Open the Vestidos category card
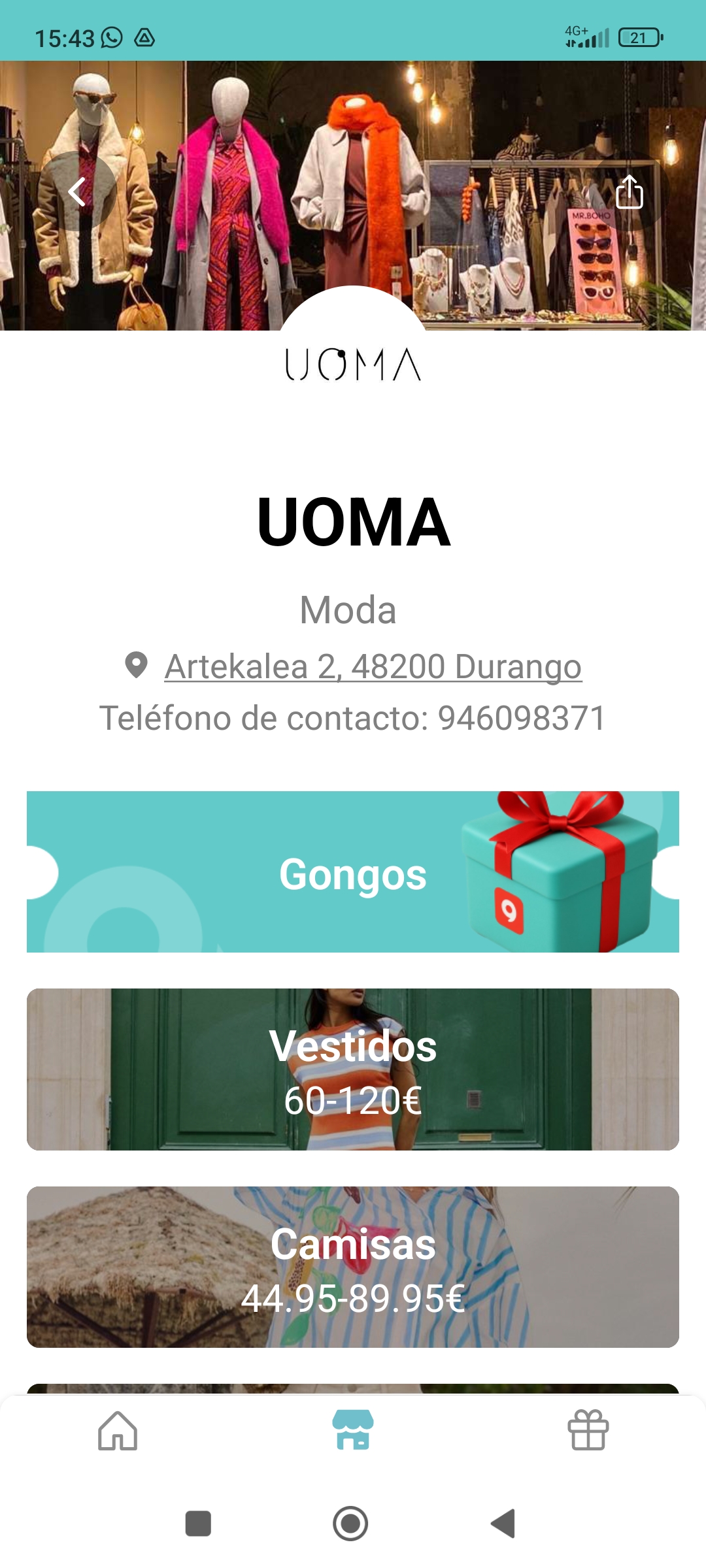 pyautogui.click(x=353, y=1070)
